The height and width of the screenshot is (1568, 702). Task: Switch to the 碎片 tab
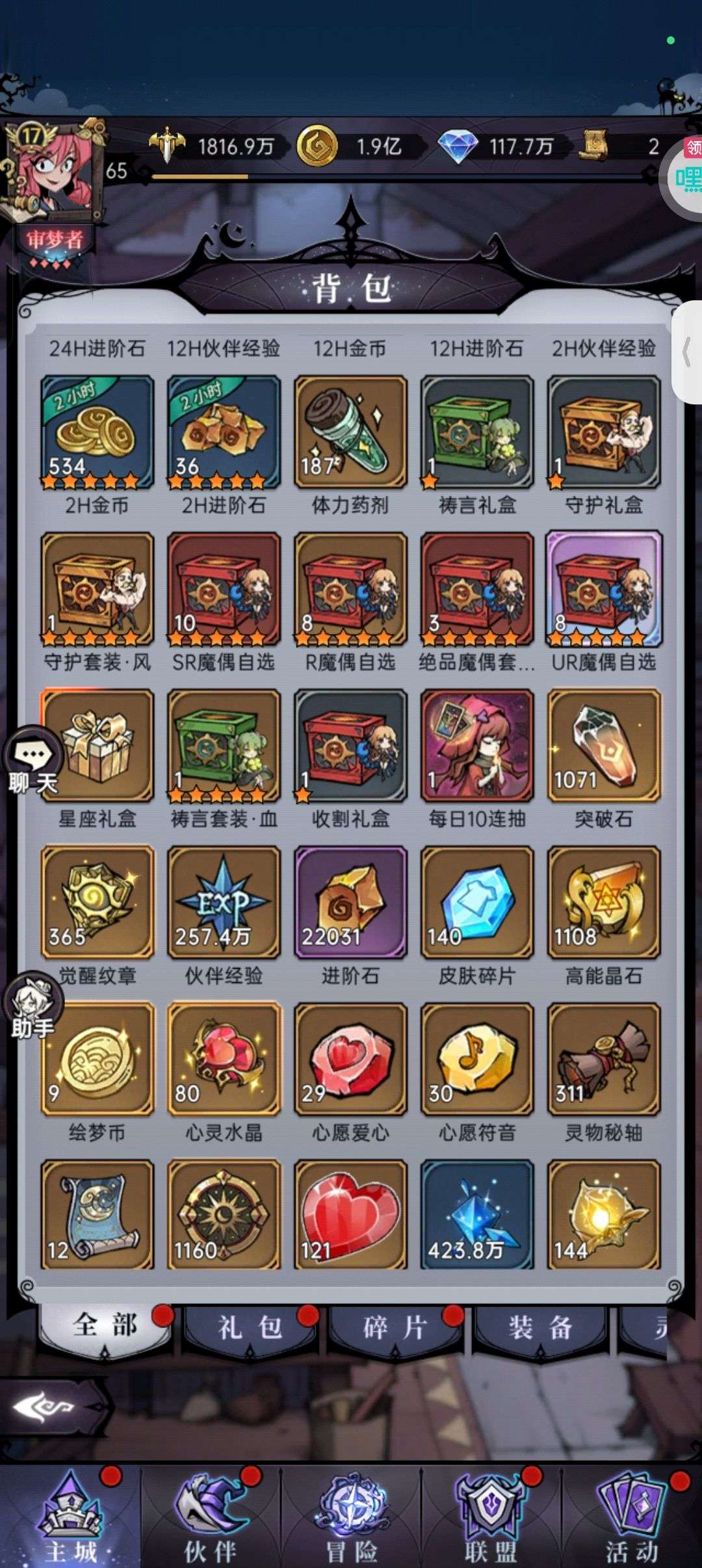395,1327
